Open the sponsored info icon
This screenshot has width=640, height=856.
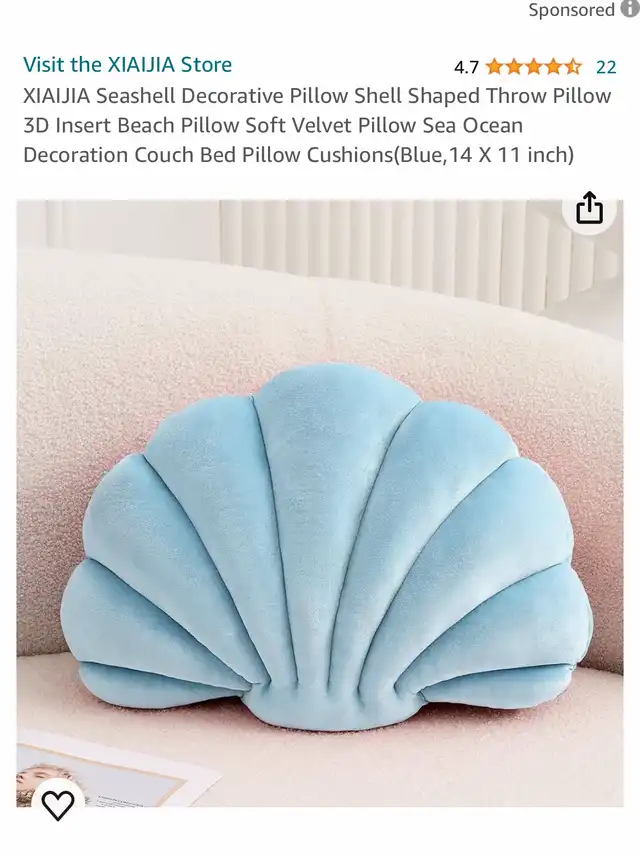pos(630,10)
